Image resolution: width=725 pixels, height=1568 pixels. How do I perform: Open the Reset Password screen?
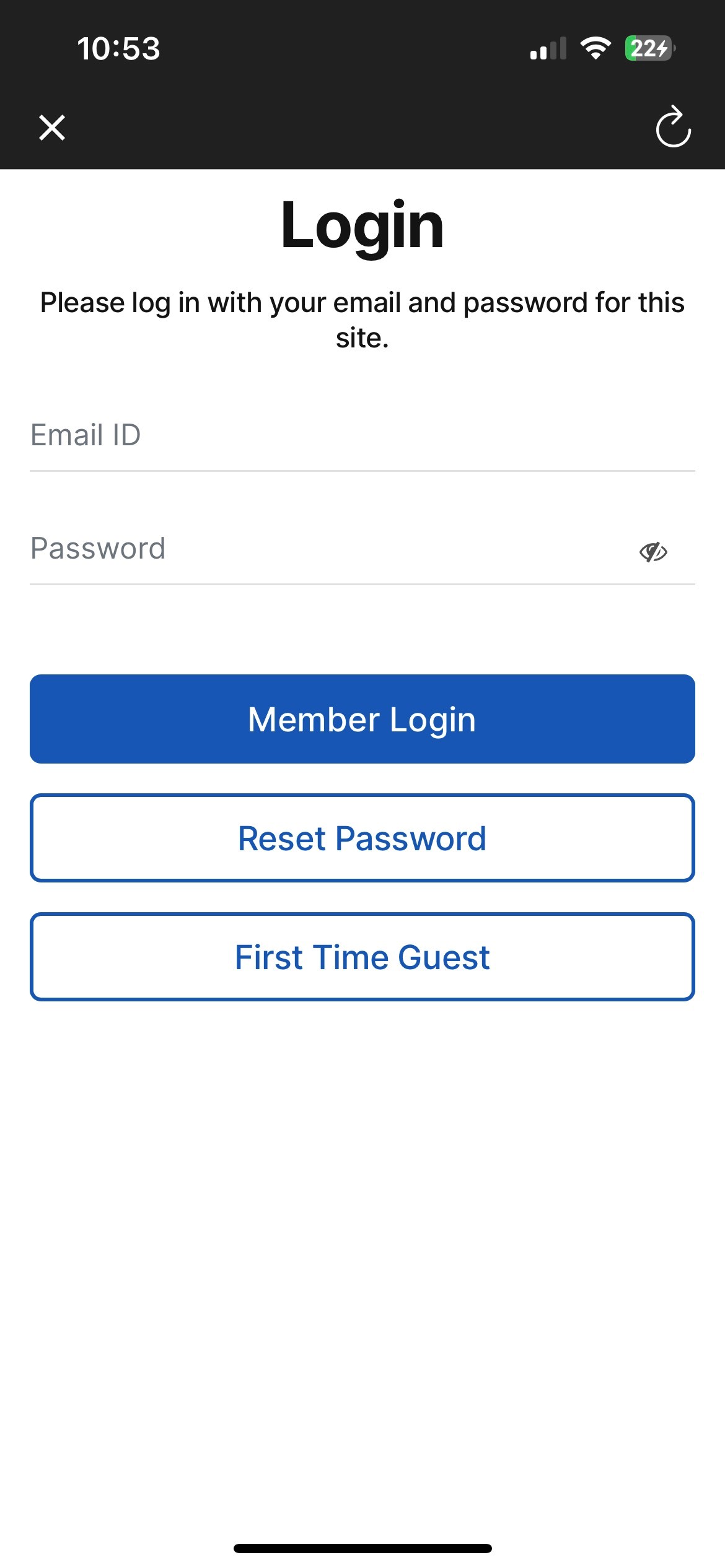[x=362, y=837]
